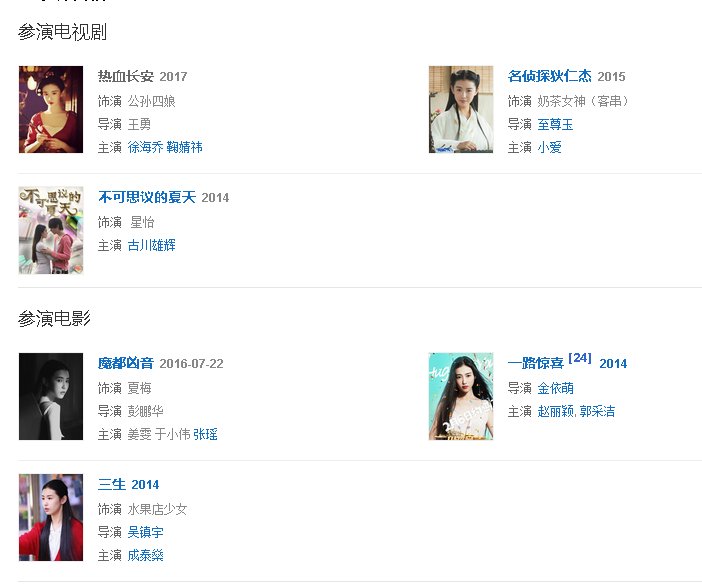Open 赵丽颖's profile link

[555, 411]
